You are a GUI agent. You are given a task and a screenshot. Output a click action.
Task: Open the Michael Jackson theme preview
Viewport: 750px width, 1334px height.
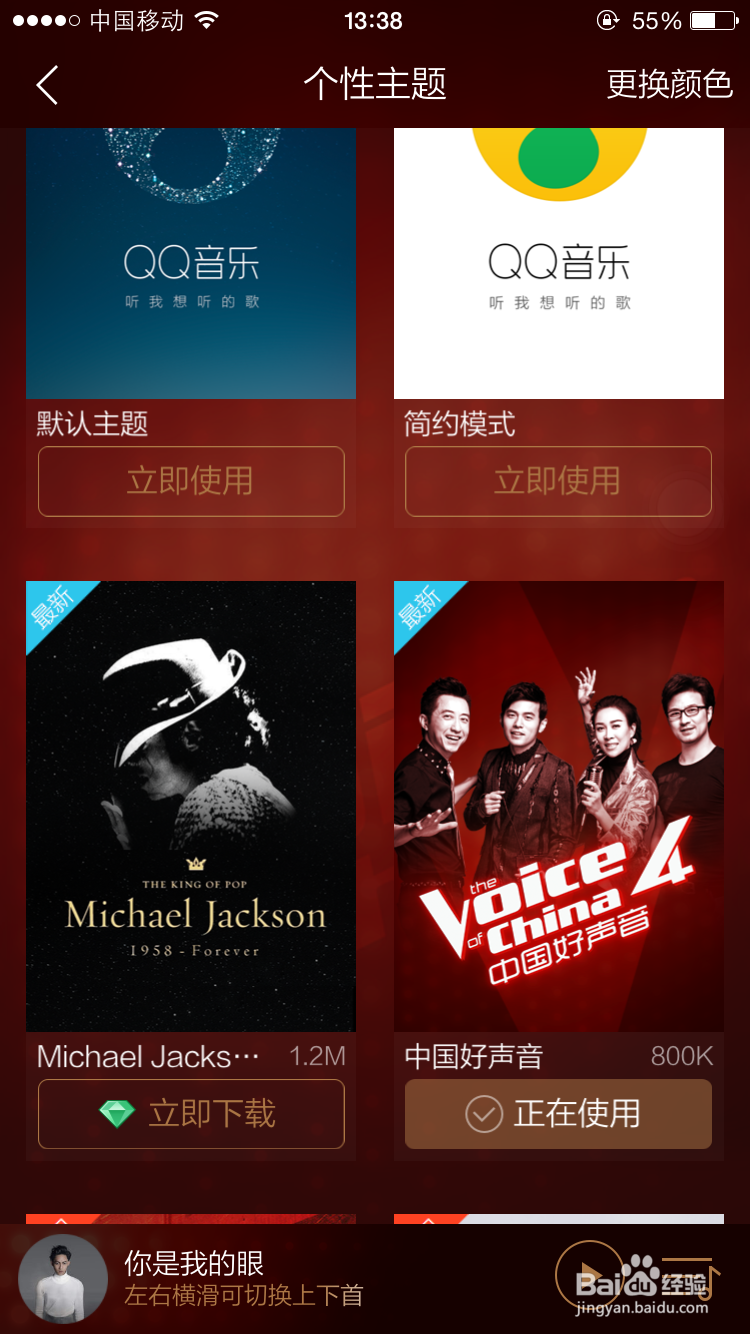pos(191,806)
